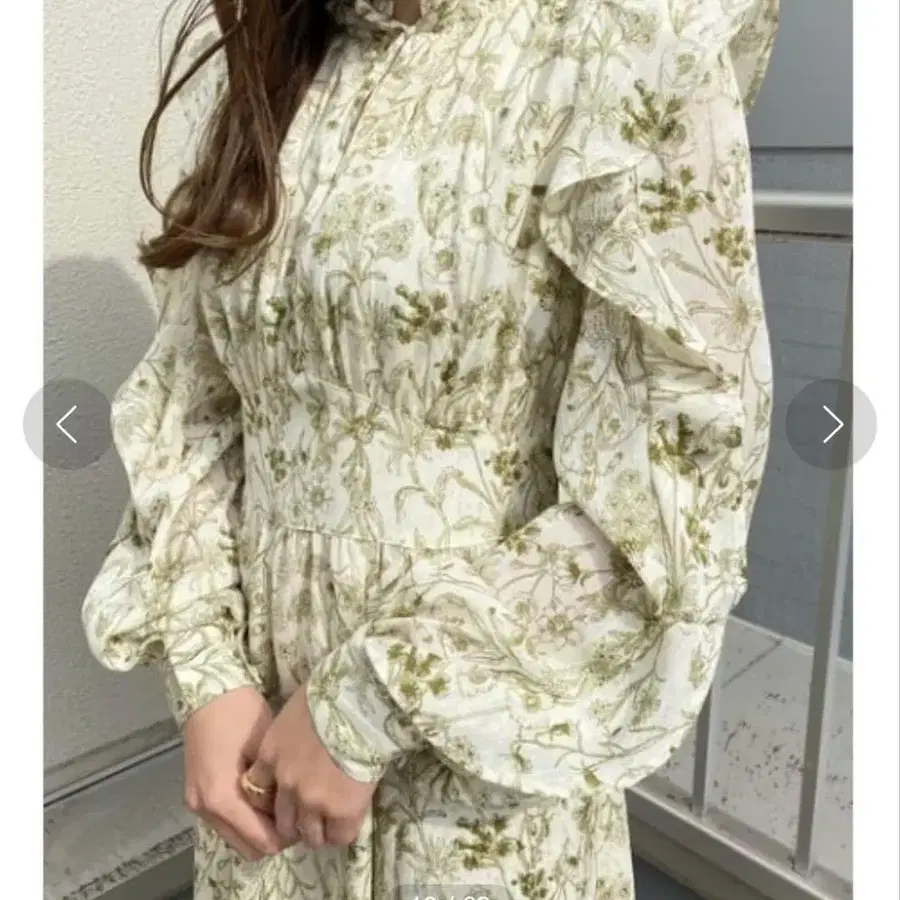Go to the previous product photo
The height and width of the screenshot is (900, 900).
tap(68, 424)
